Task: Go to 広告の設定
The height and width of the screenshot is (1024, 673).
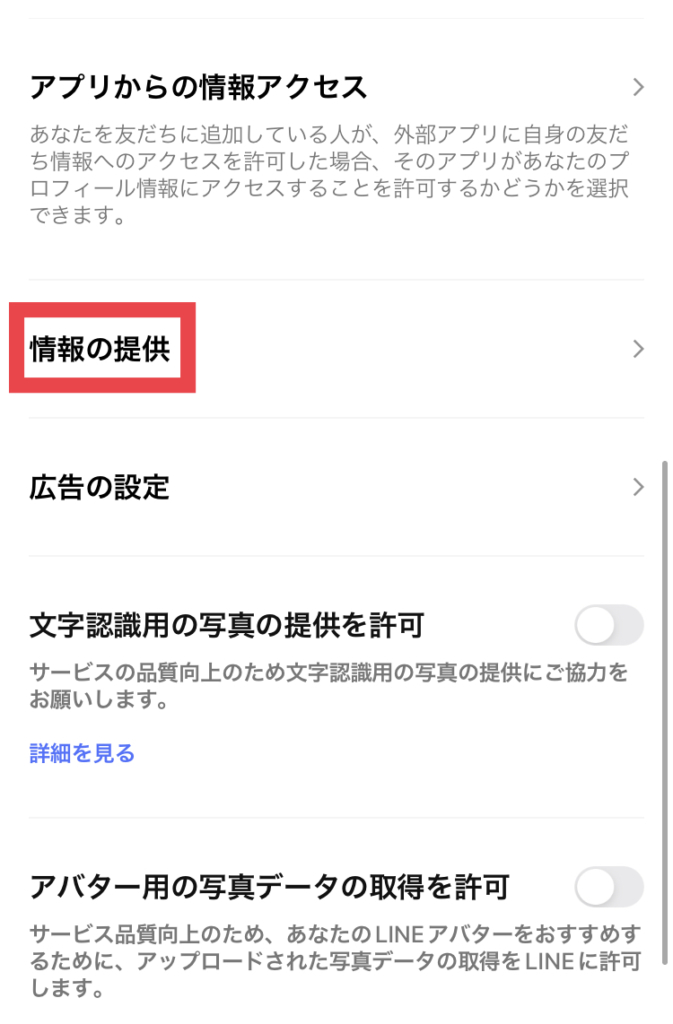Action: (x=336, y=487)
